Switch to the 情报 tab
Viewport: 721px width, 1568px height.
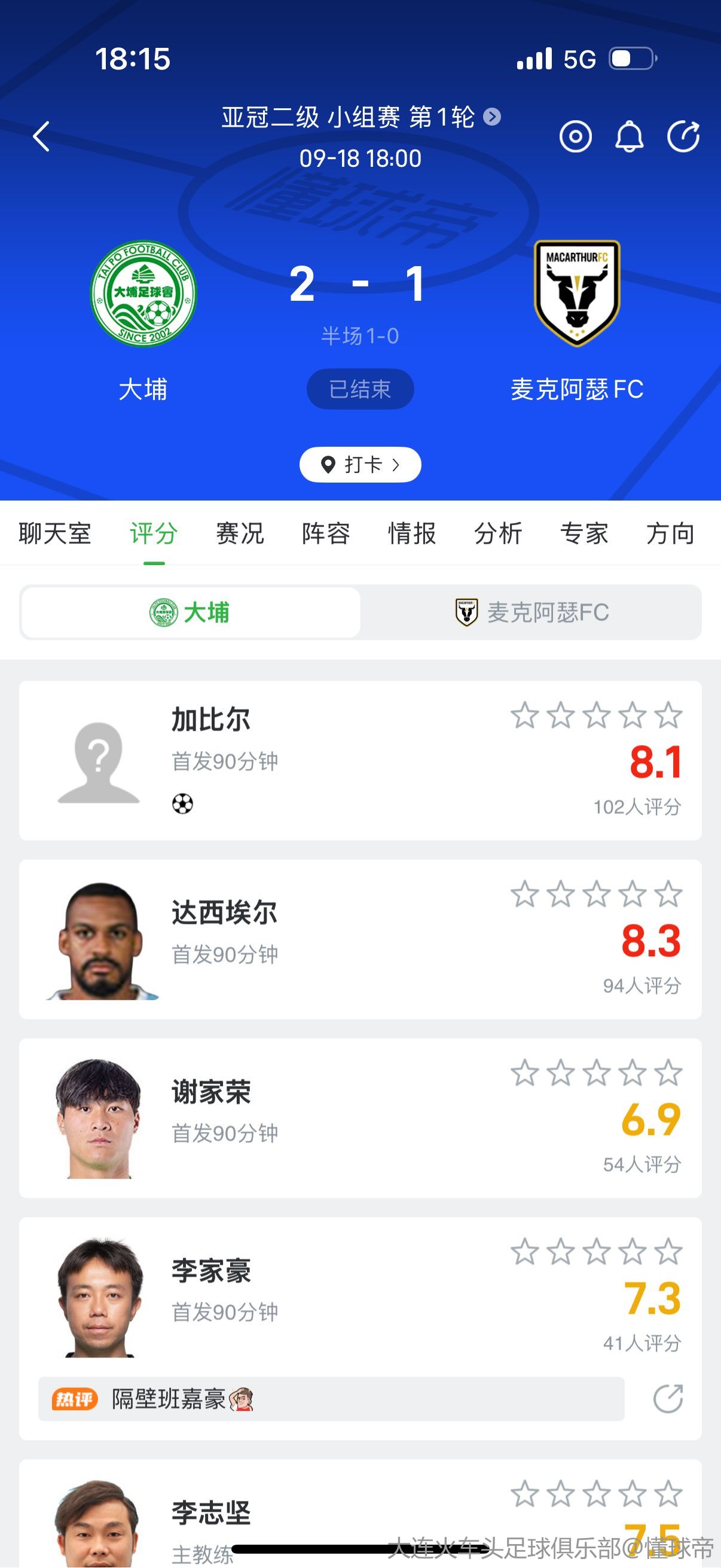tap(412, 533)
